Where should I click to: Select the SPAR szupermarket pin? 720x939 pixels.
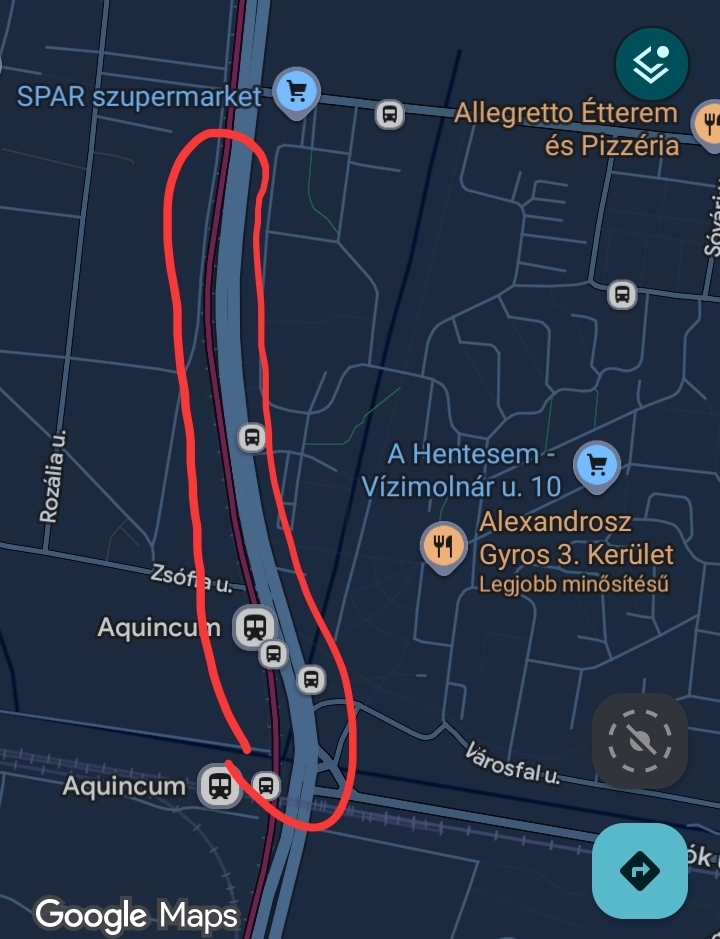[297, 93]
